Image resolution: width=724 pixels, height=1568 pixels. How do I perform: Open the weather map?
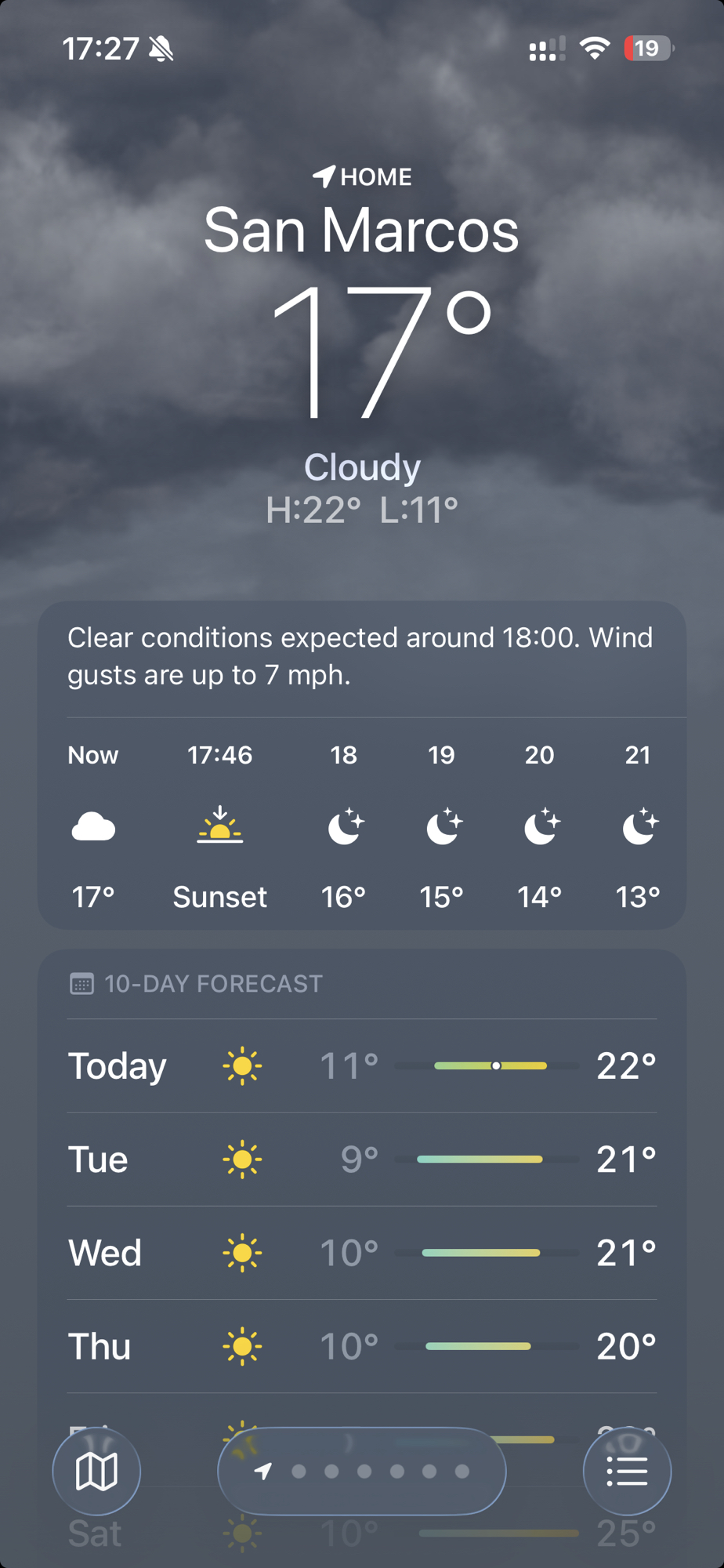96,1471
